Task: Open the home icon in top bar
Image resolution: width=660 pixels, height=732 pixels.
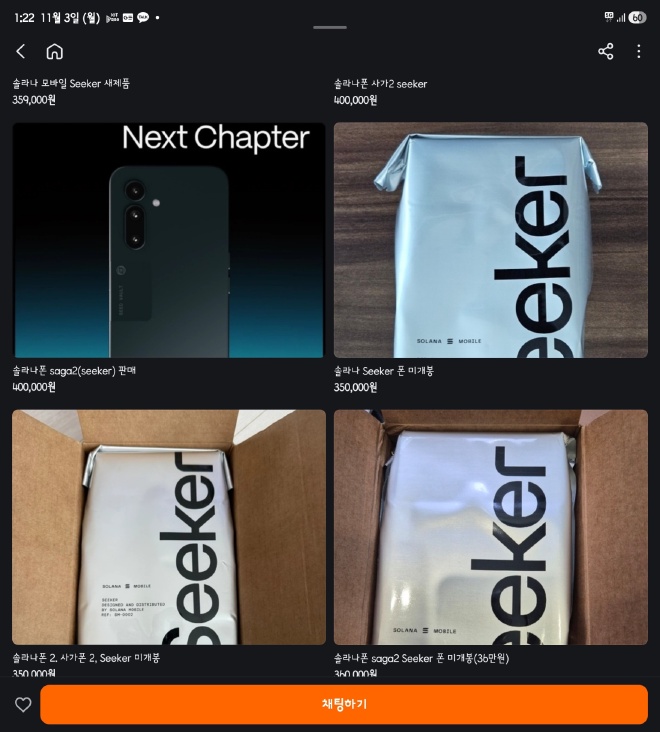Action: 54,51
